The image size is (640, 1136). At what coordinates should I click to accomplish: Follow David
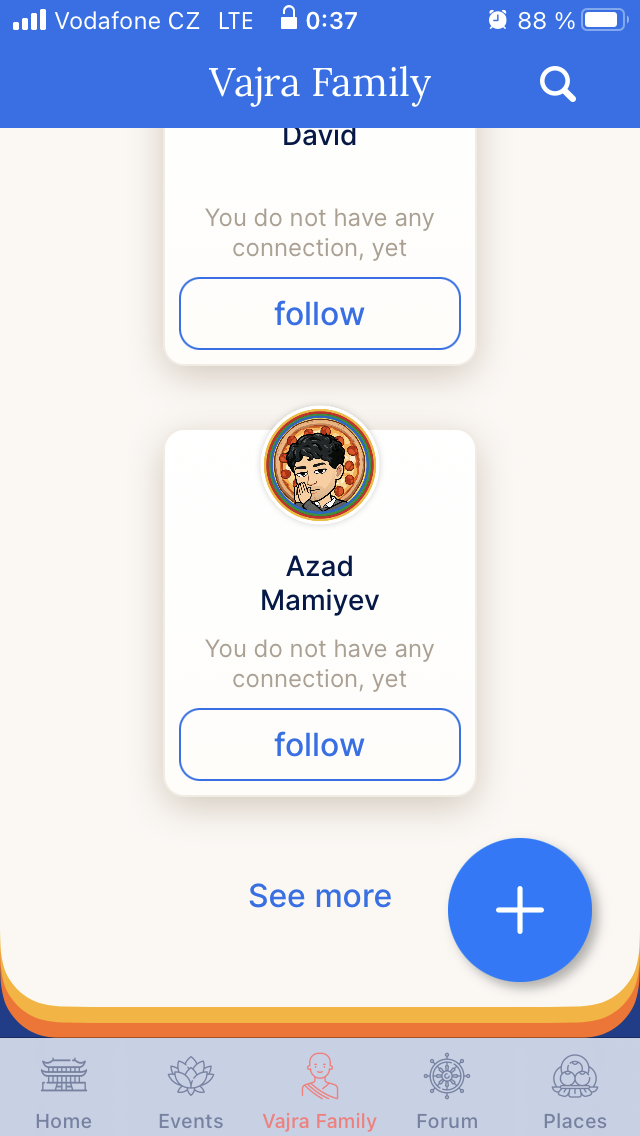pos(320,314)
